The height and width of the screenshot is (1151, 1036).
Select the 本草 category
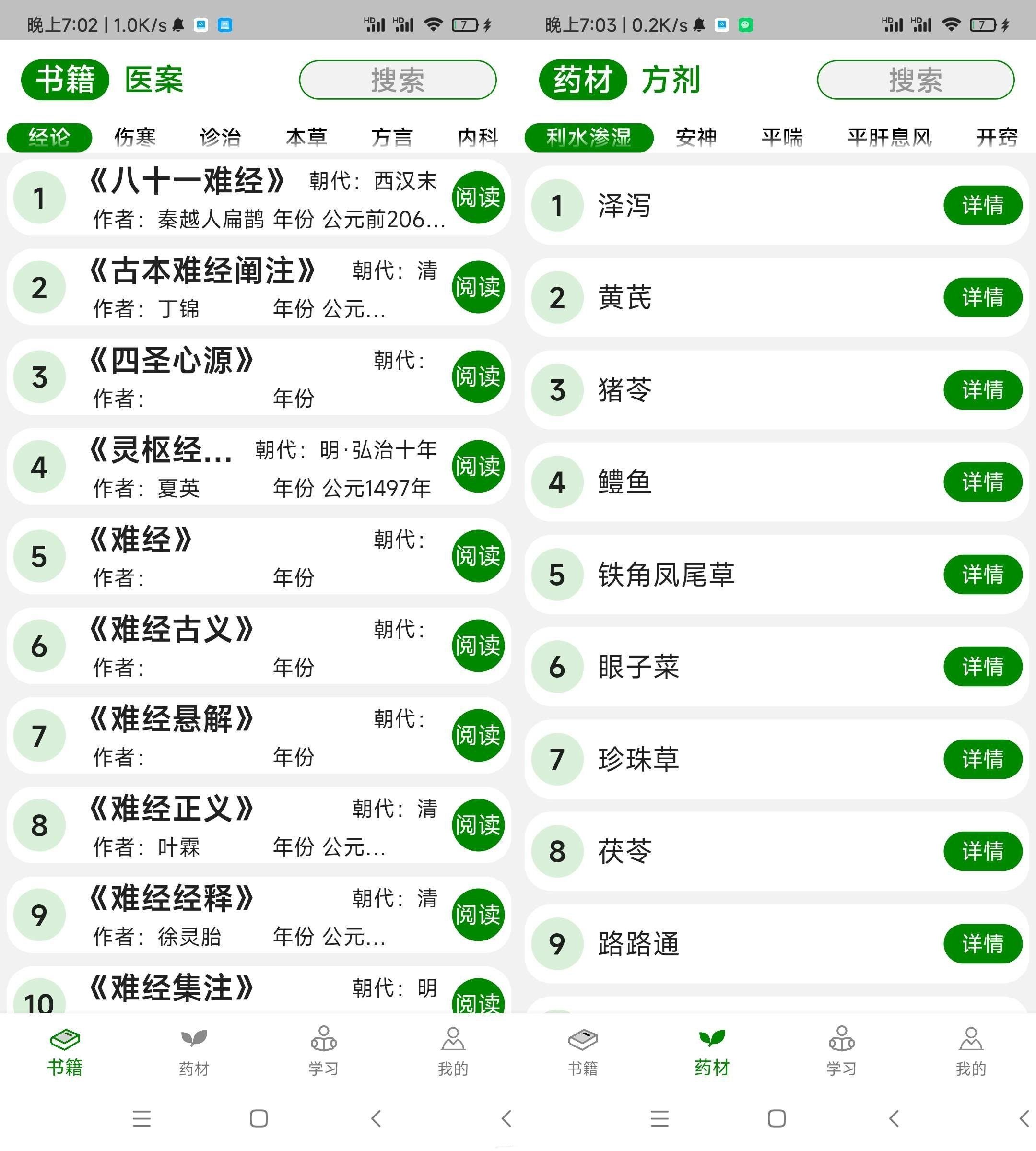(x=306, y=137)
